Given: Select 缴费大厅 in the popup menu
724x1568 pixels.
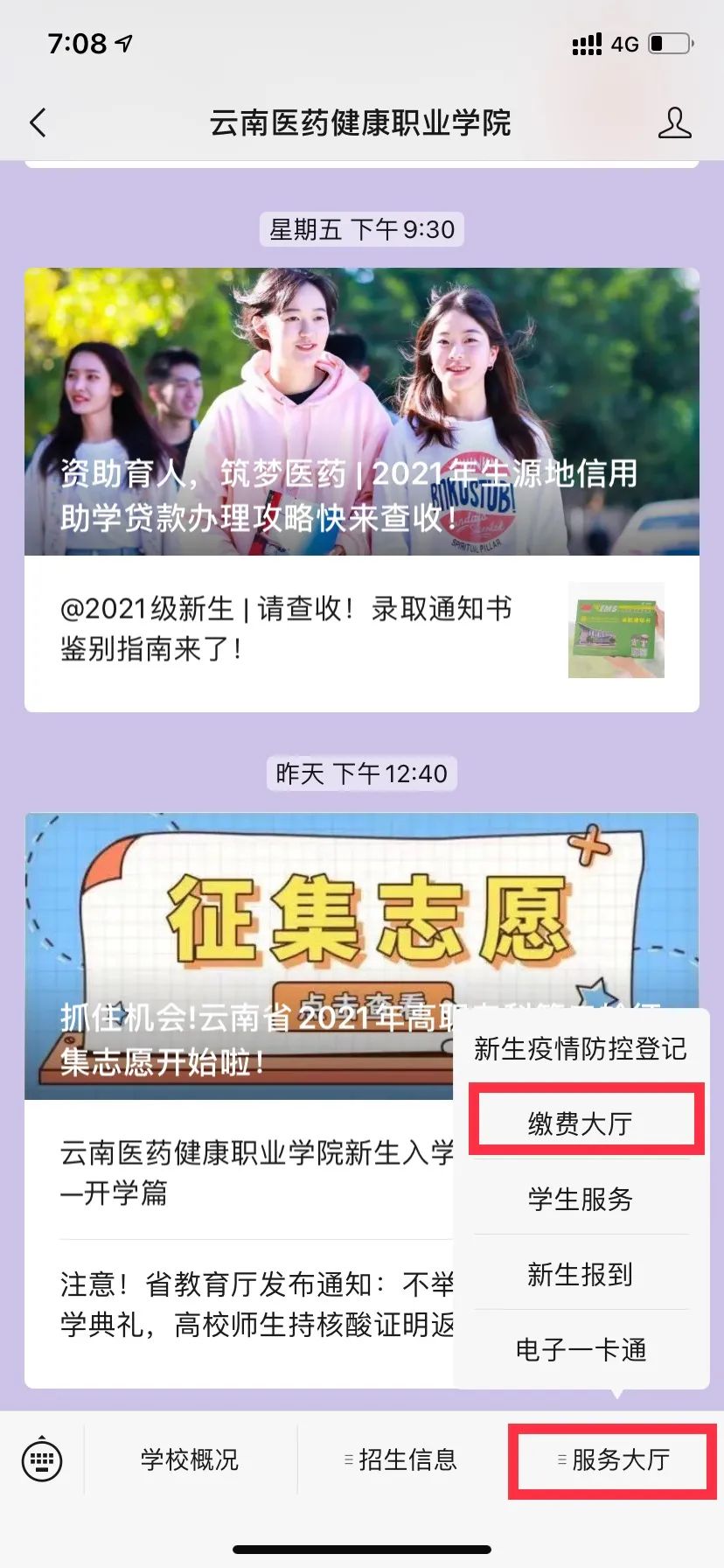Looking at the screenshot, I should (581, 1123).
